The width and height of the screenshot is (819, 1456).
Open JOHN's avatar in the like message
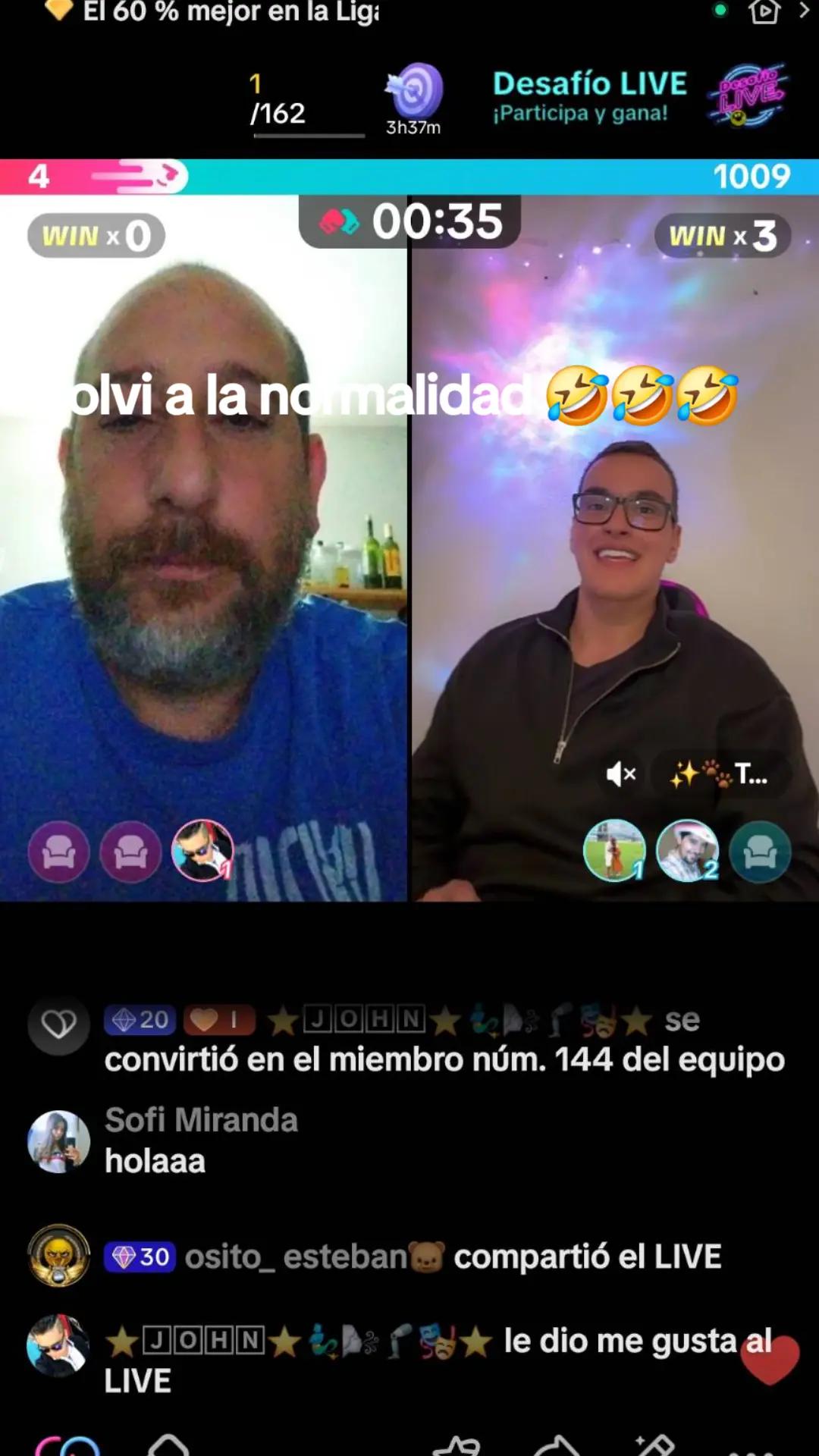[58, 1345]
